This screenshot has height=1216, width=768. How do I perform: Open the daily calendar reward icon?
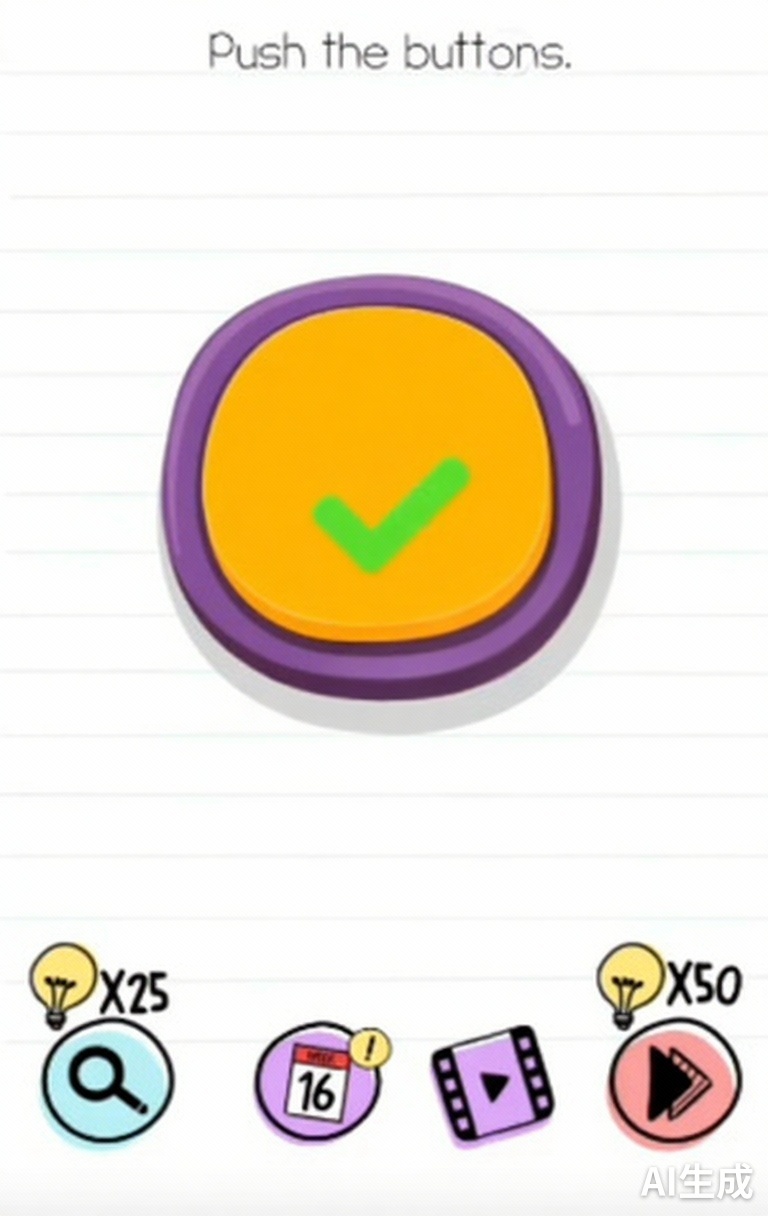[317, 1085]
